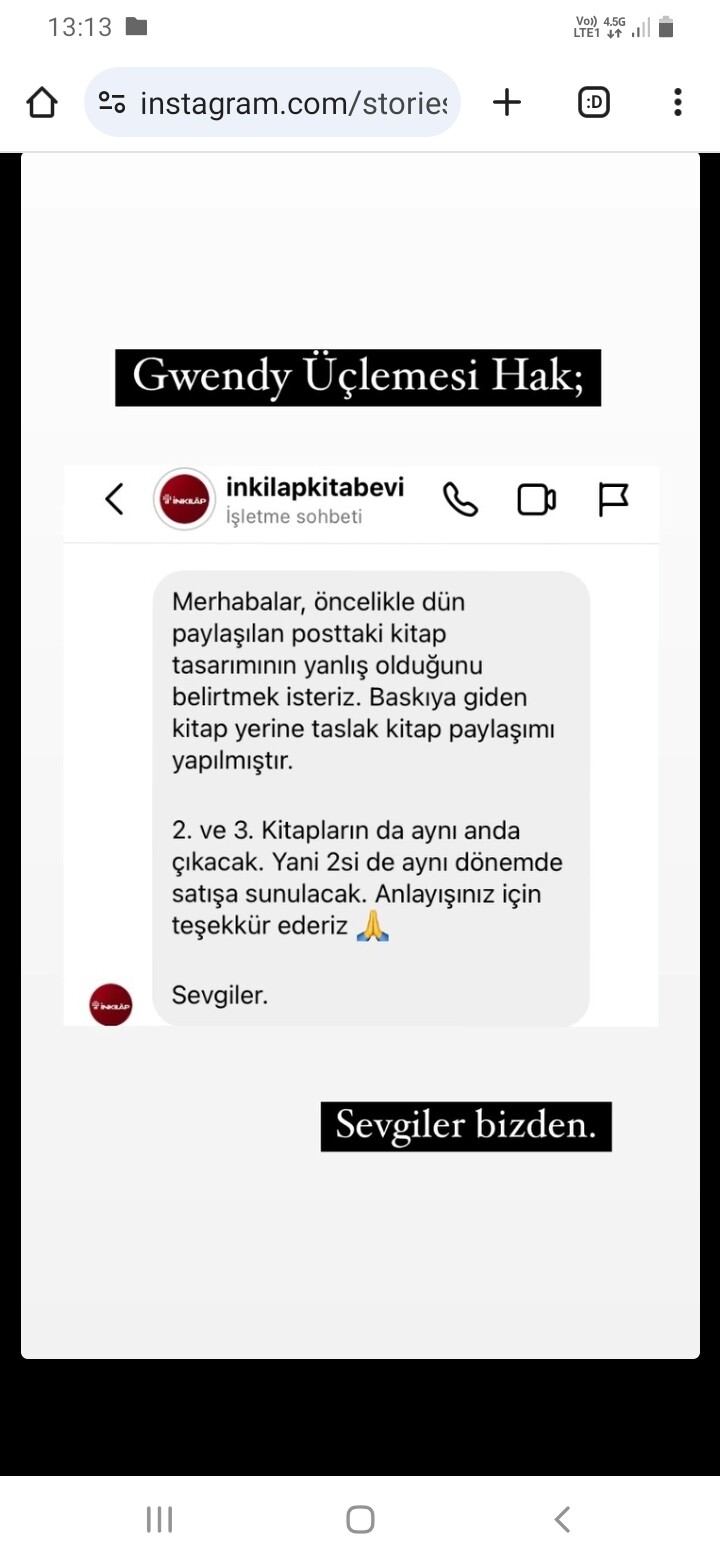Viewport: 720px width, 1560px height.
Task: View site info for instagram.com
Action: pyautogui.click(x=112, y=102)
